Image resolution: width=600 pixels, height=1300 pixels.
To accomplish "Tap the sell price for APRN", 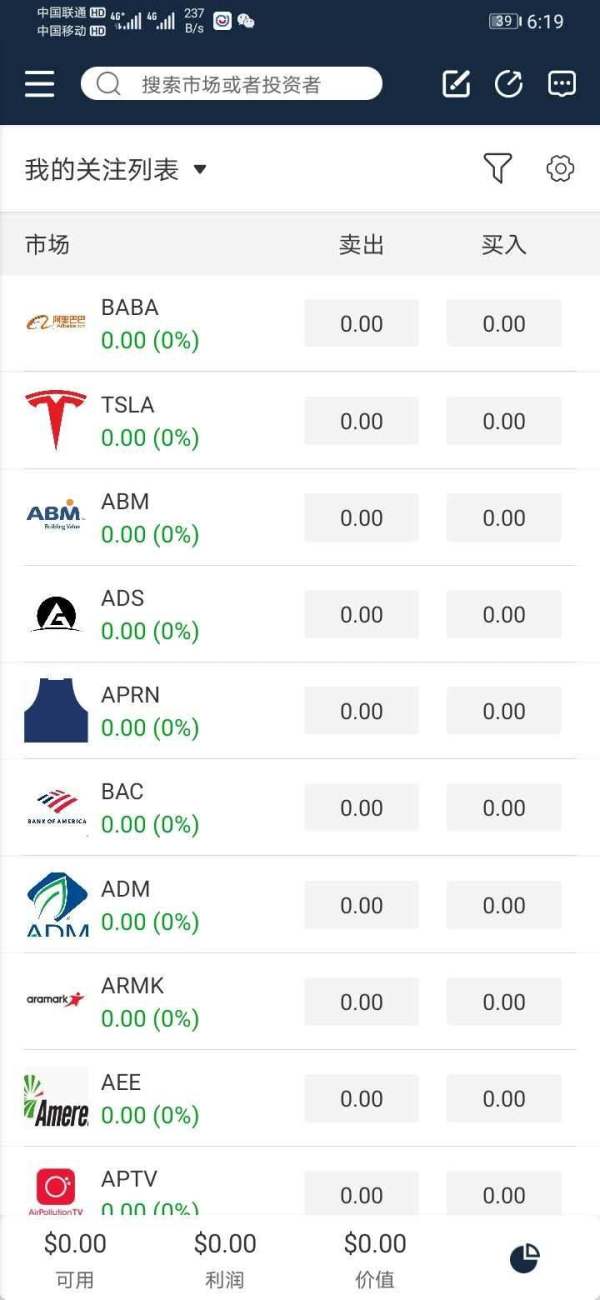I will click(361, 711).
